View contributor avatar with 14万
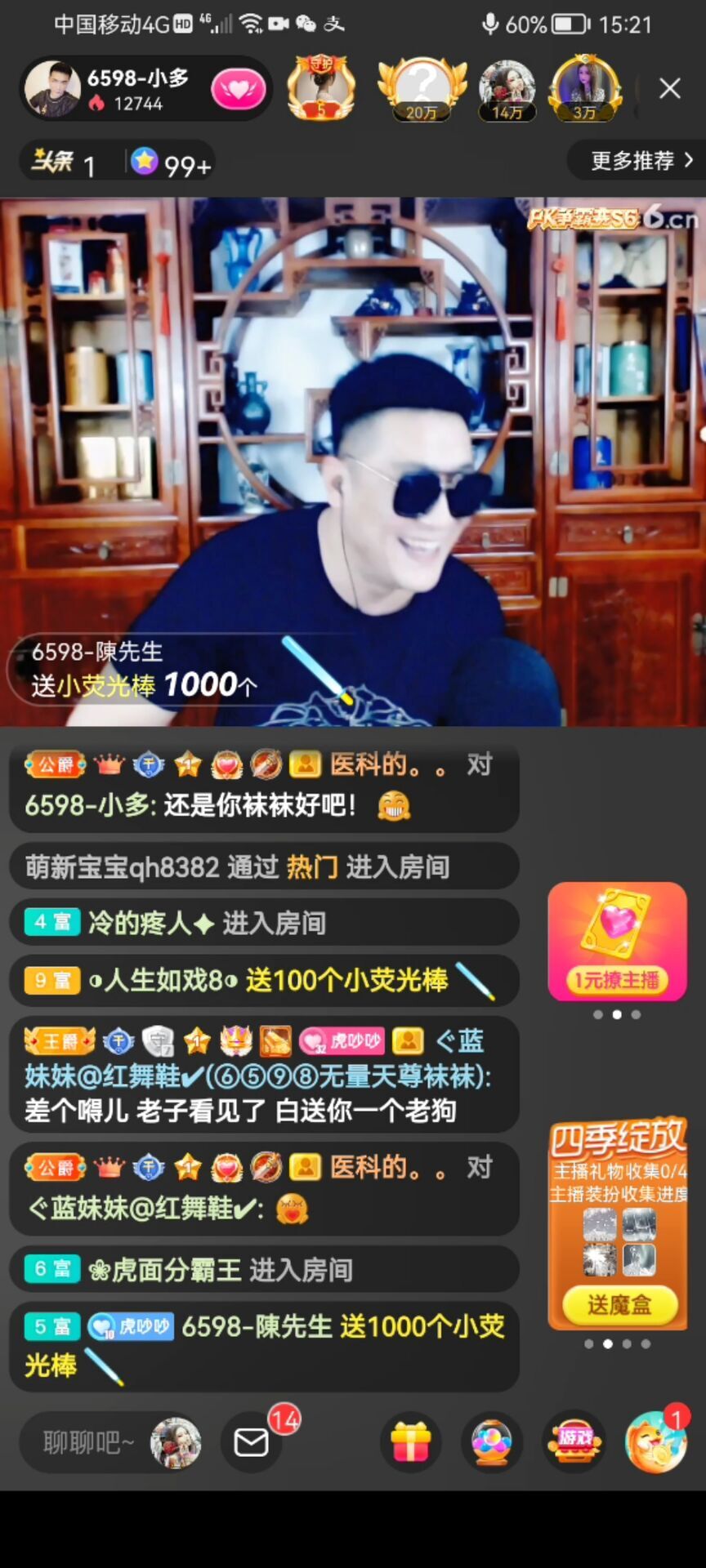The image size is (706, 1568). (507, 90)
